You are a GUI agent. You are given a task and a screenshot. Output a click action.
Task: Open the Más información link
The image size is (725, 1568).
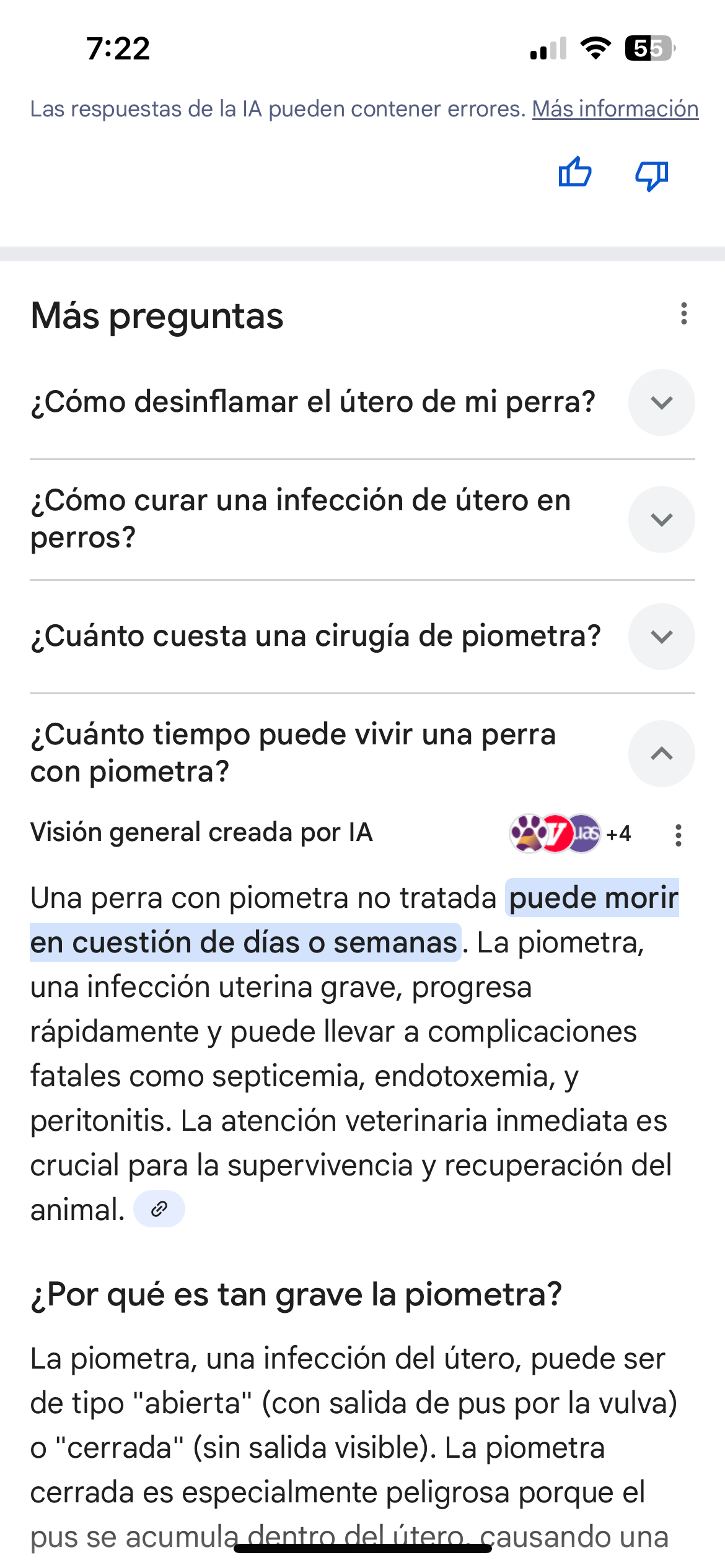click(x=615, y=109)
